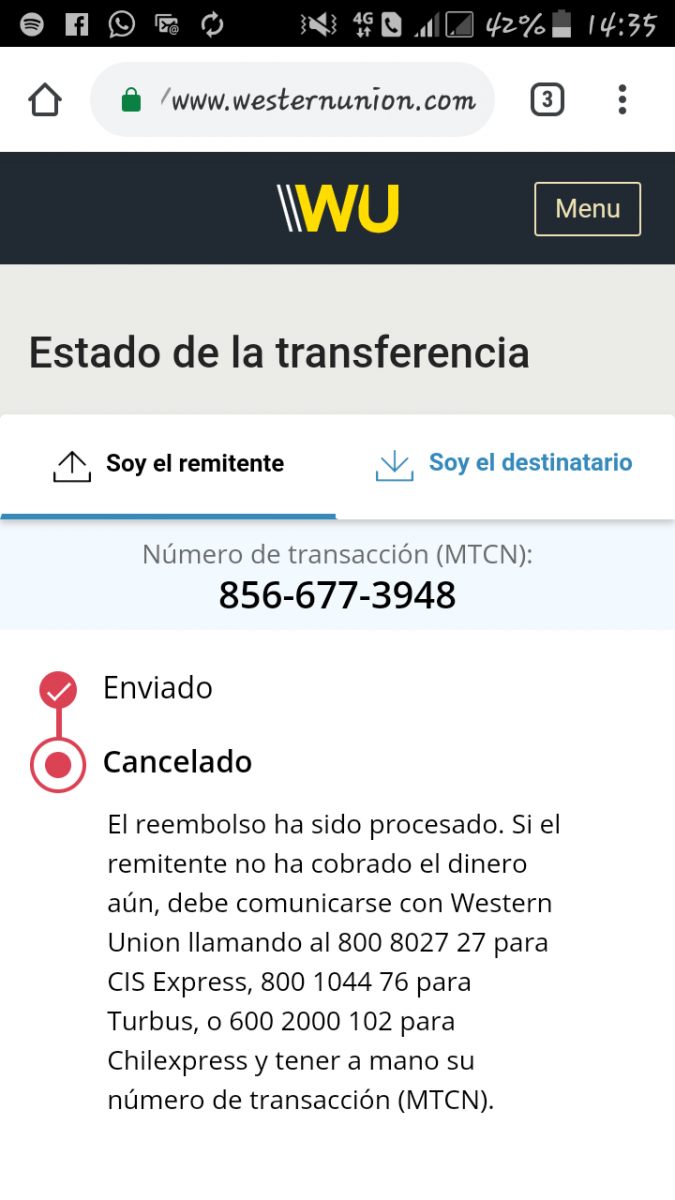This screenshot has height=1200, width=675.
Task: Open the Western Union Menu button
Action: [x=587, y=209]
